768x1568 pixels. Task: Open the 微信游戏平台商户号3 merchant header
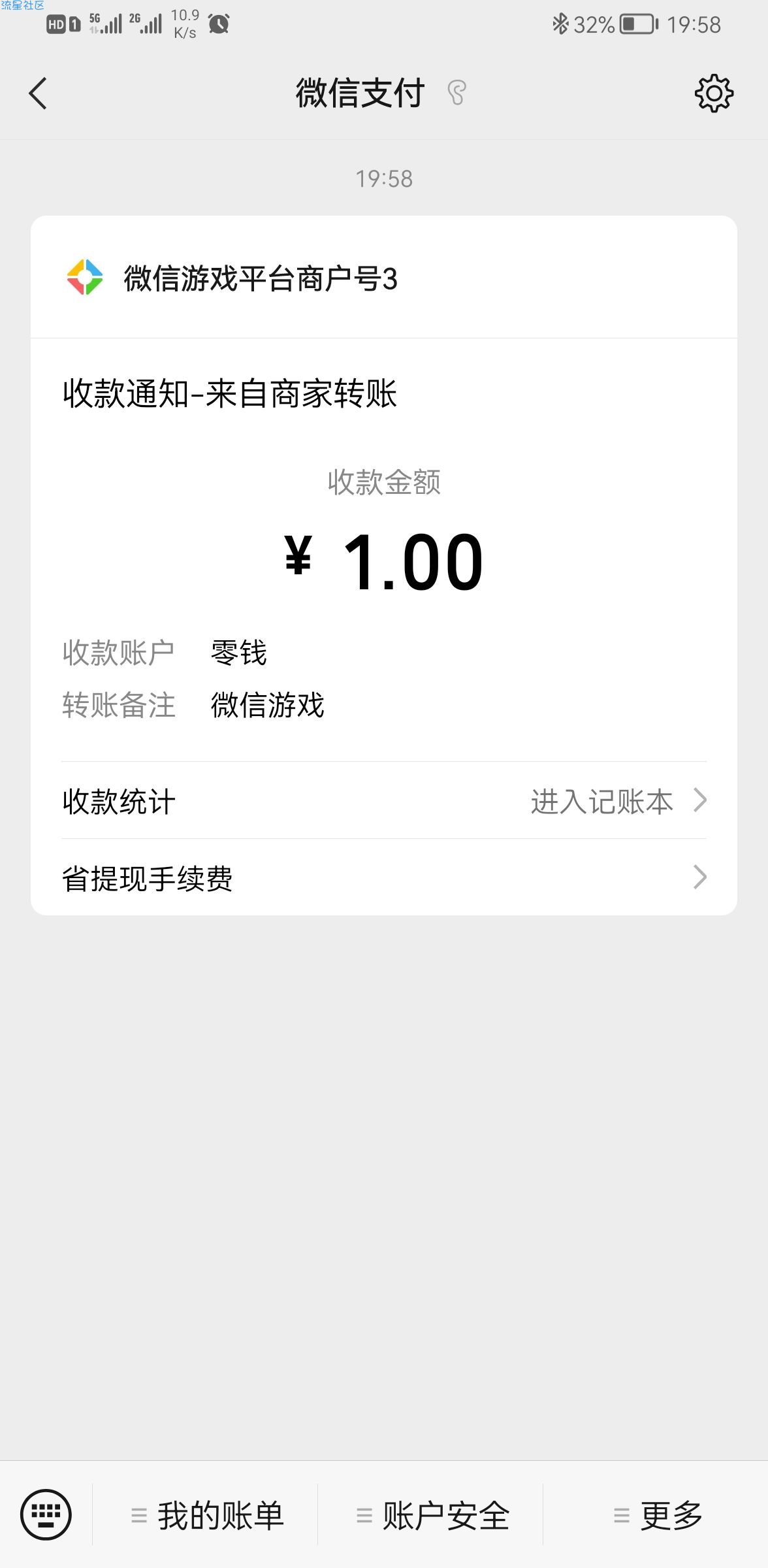point(384,278)
